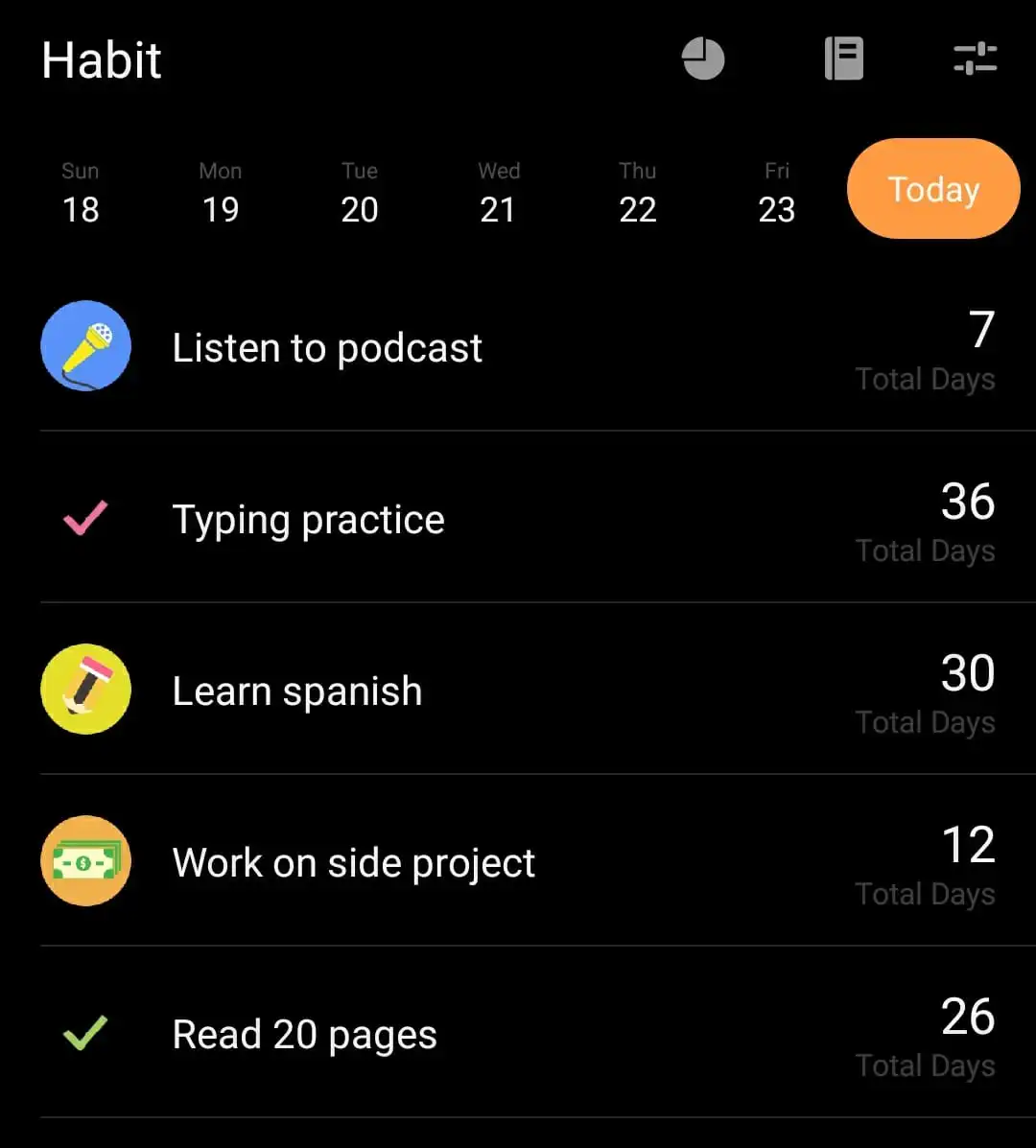Open the Work on side project habit

tap(353, 863)
